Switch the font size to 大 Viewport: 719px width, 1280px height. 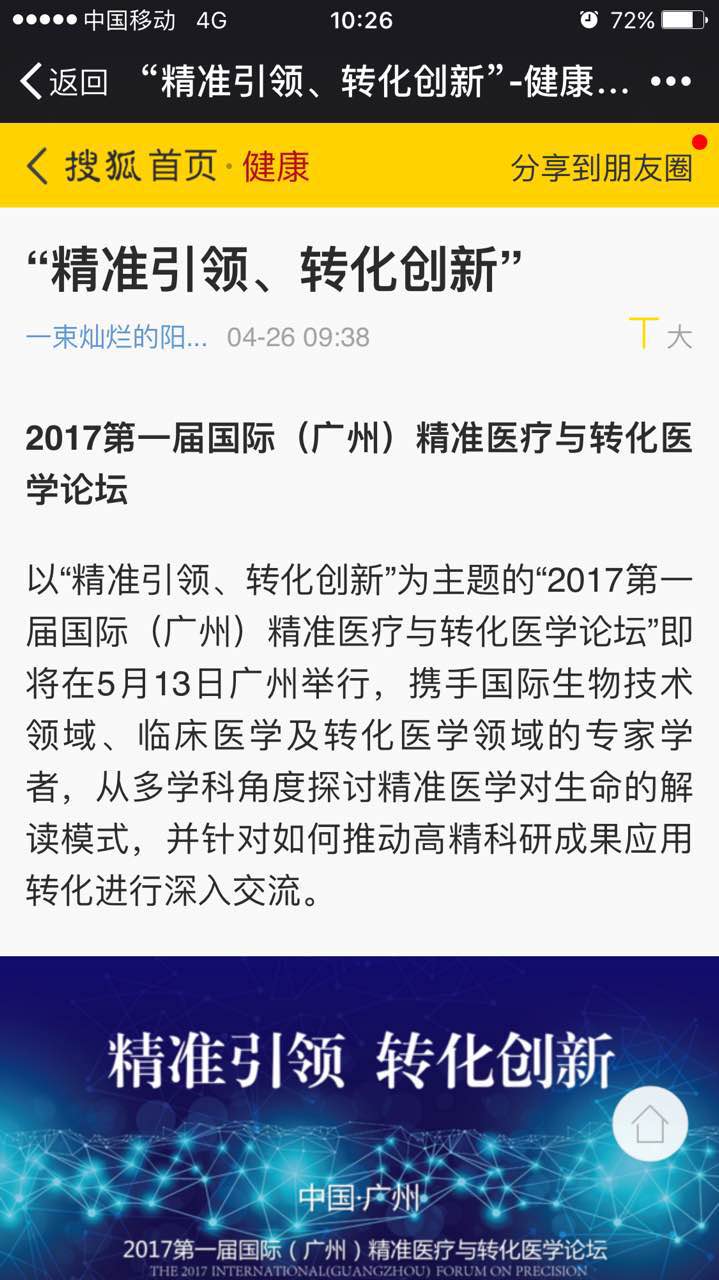(x=679, y=337)
